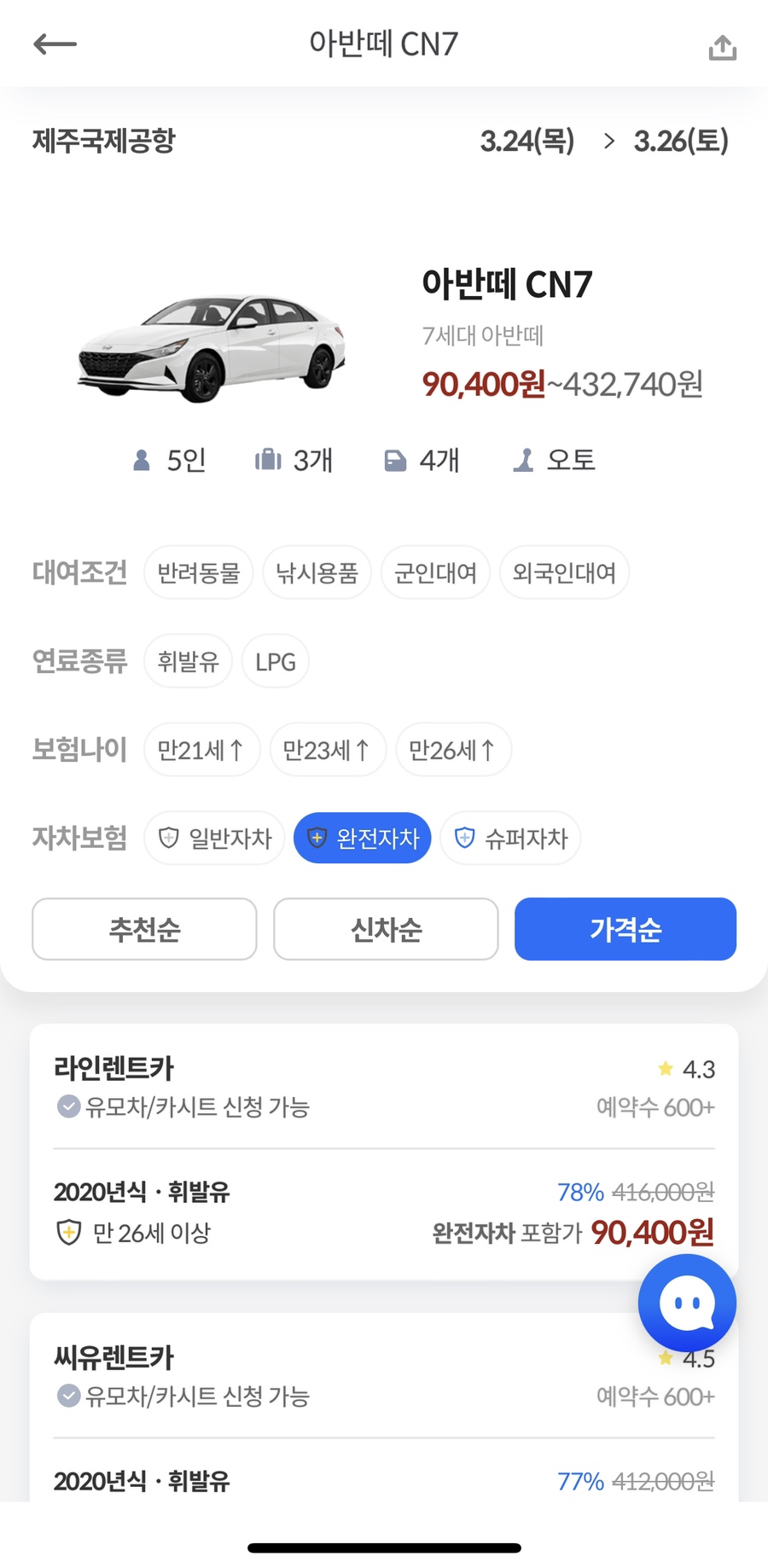Screen dimensions: 768x1568
Task: Sort listings by 가격순
Action: click(625, 929)
